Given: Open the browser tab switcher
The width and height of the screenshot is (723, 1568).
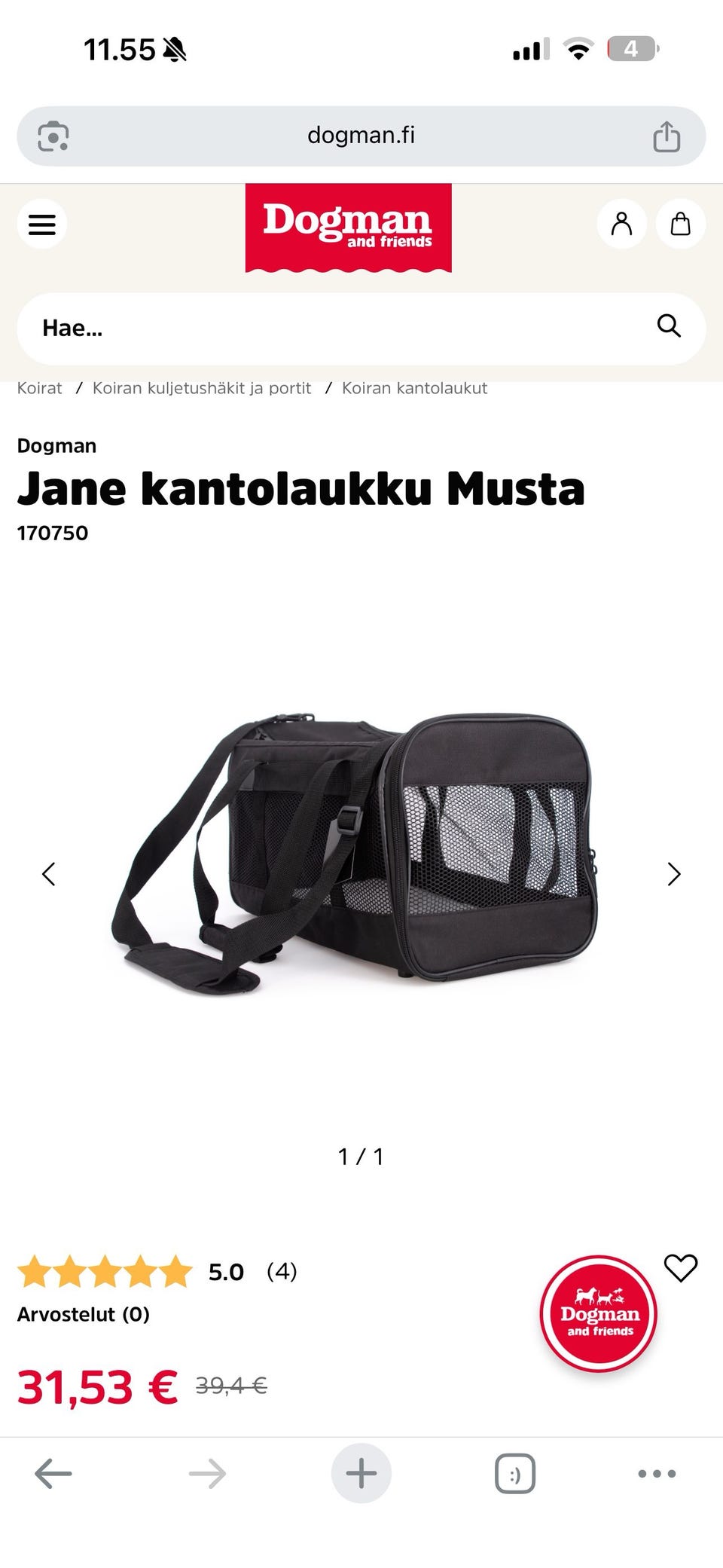Looking at the screenshot, I should tap(515, 1474).
